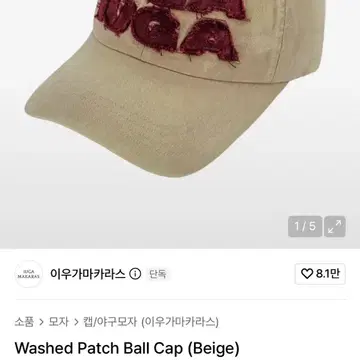
Task: Open the 이우가마카라스 brand page
Action: pos(88,274)
